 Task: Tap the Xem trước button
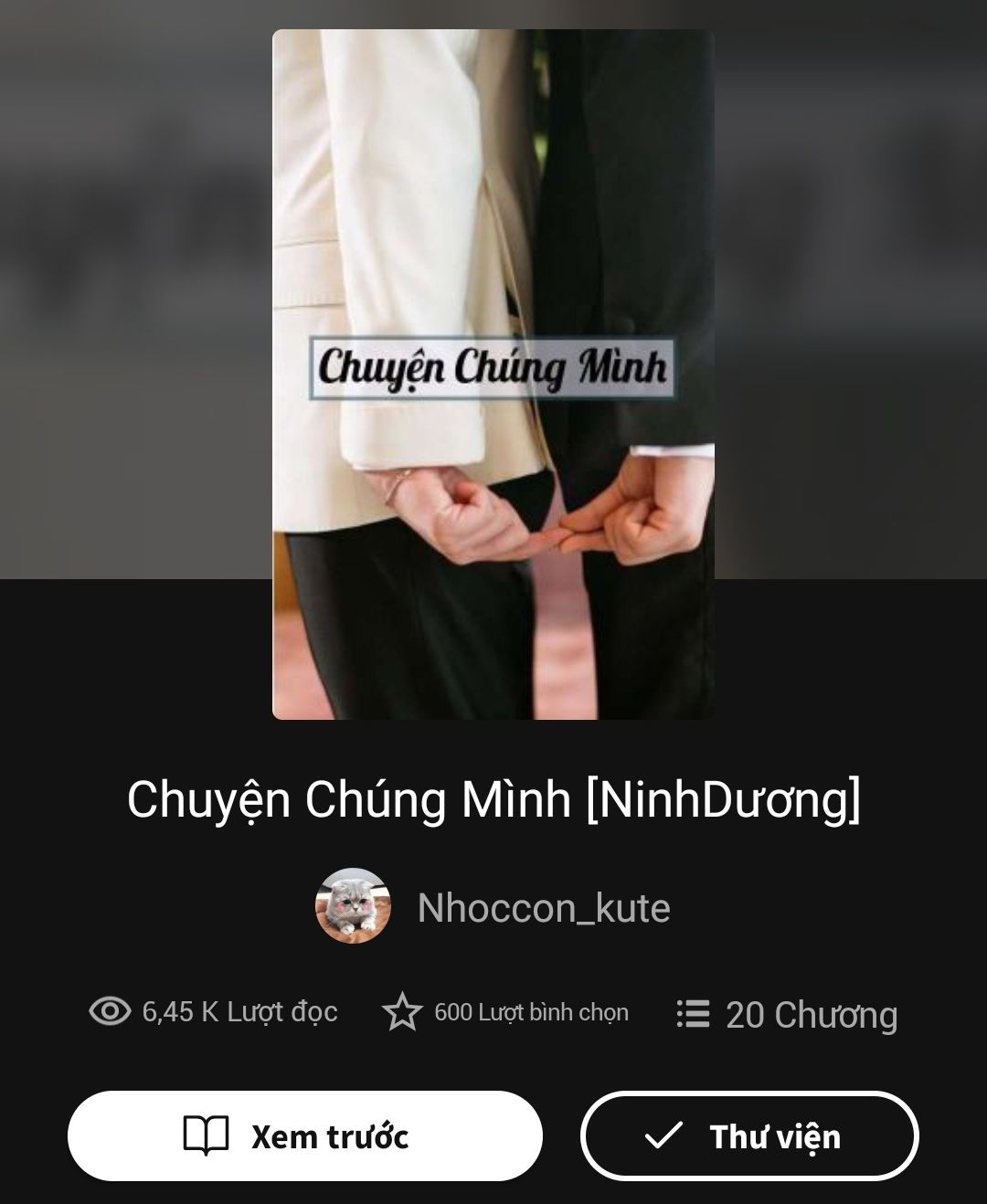pyautogui.click(x=304, y=1135)
